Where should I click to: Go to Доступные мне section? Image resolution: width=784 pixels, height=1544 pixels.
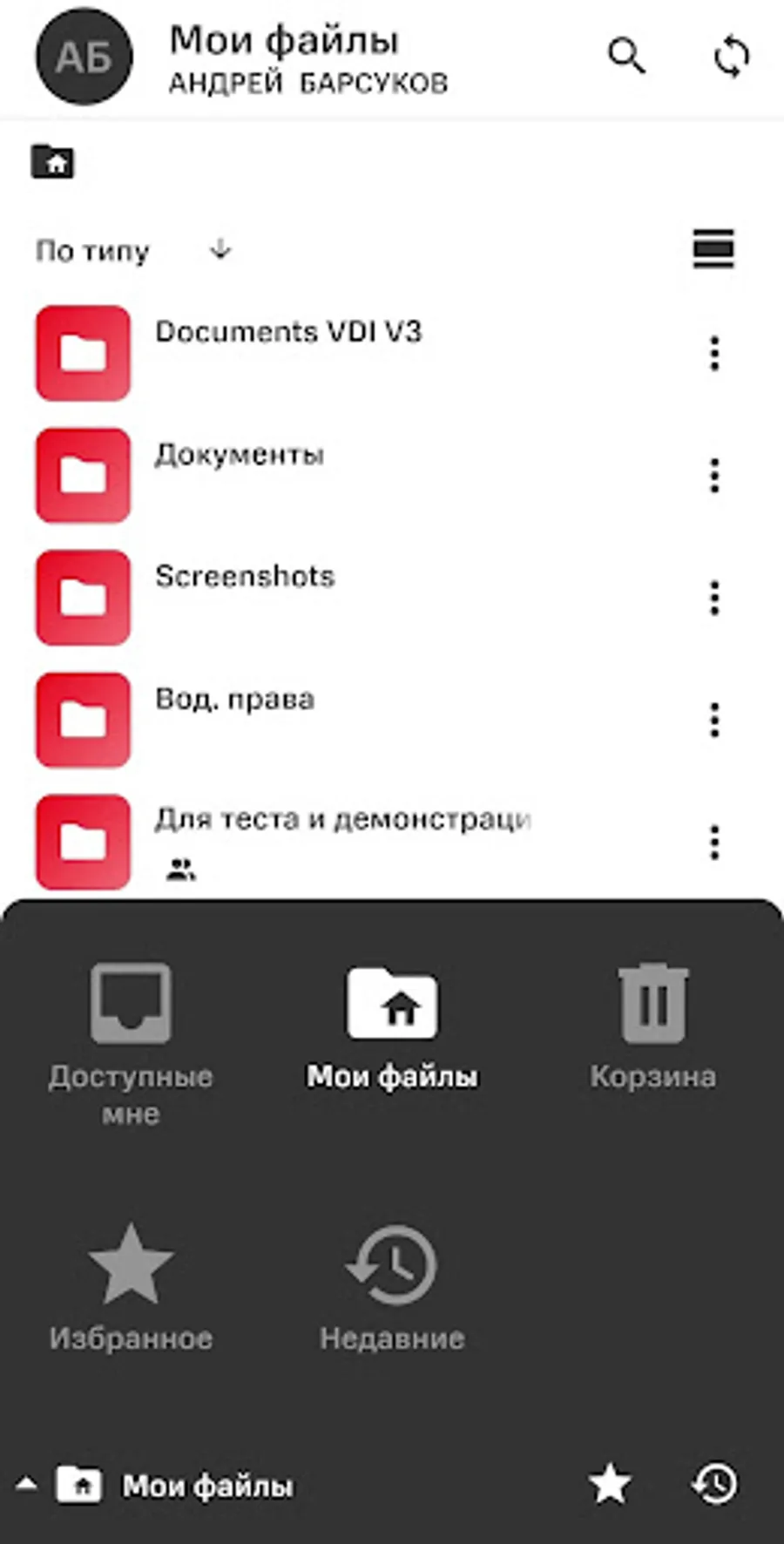click(x=131, y=1037)
